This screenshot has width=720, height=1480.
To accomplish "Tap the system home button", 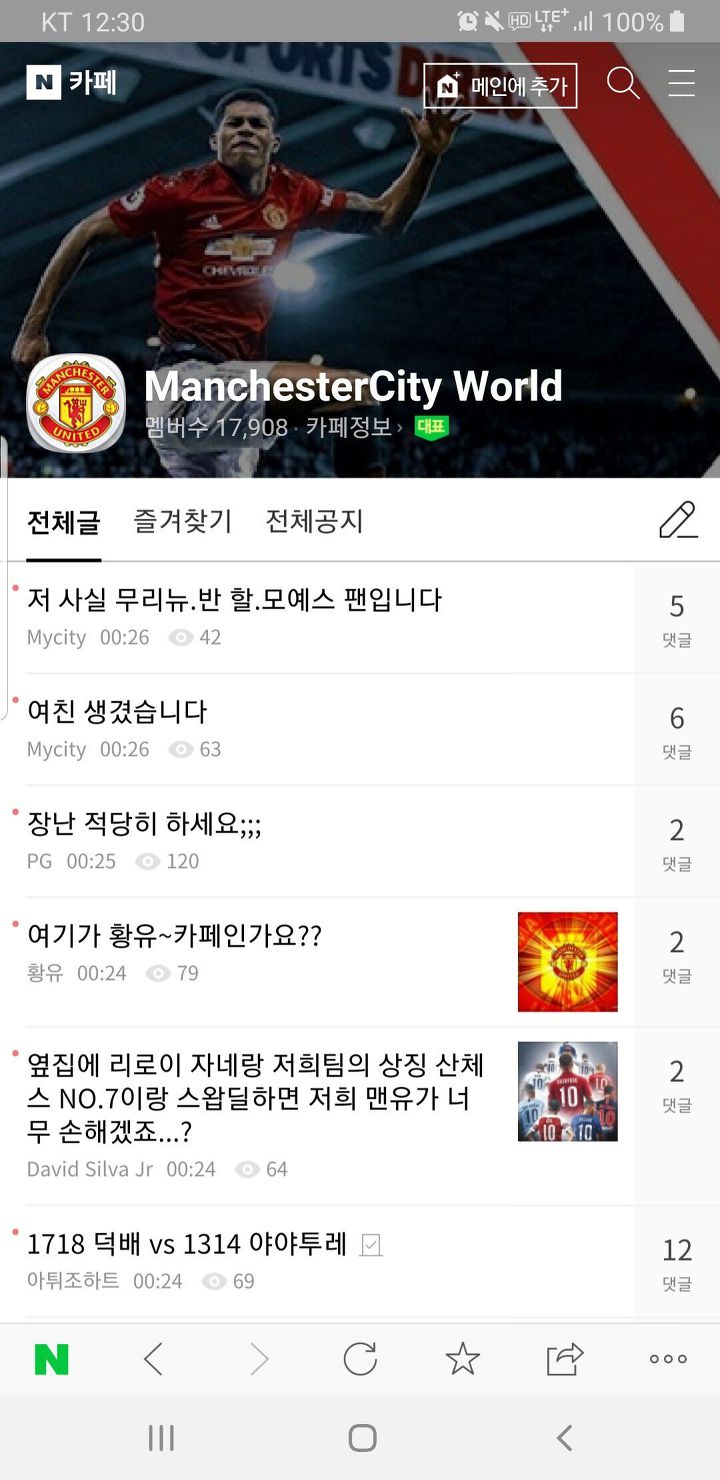I will (362, 1438).
